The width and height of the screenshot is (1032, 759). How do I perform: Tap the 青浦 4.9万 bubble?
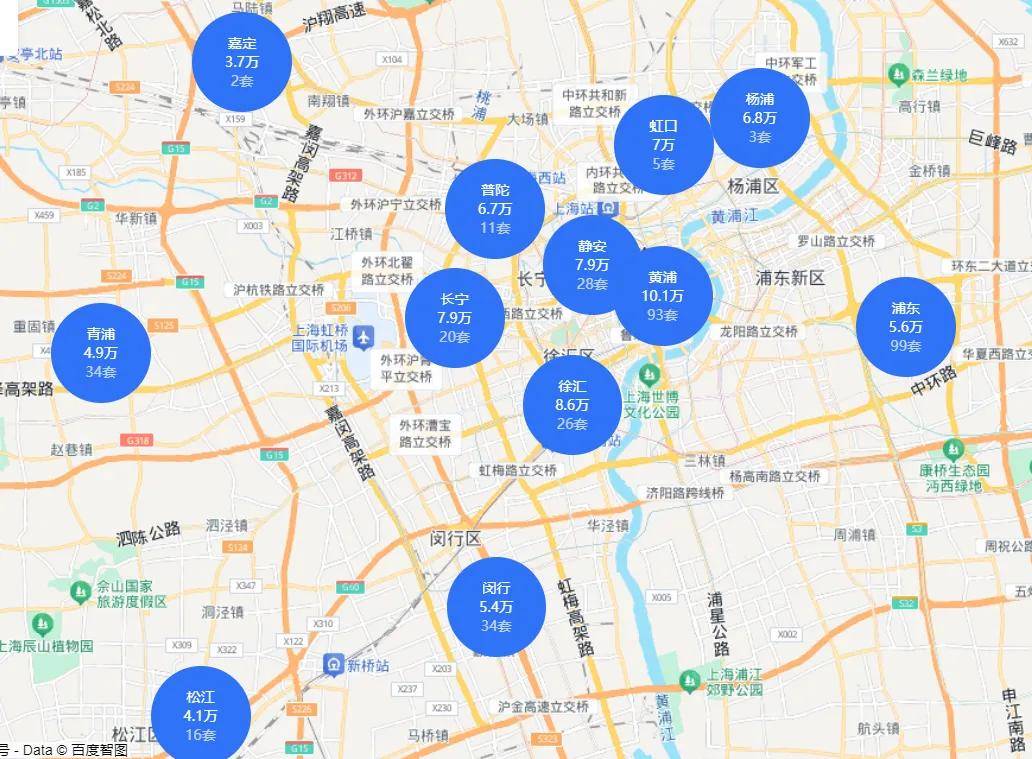pos(101,352)
